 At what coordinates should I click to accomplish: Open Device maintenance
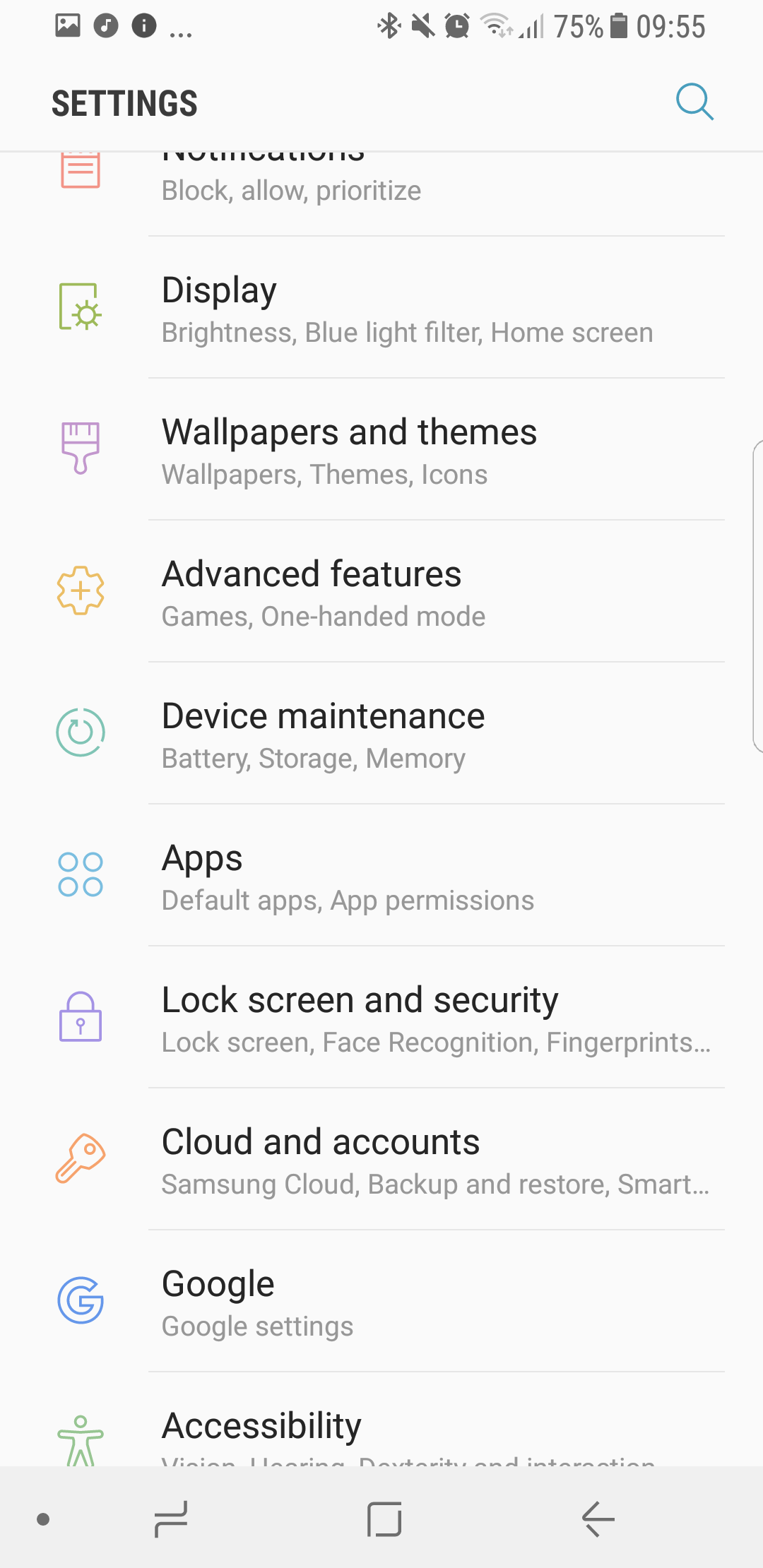coord(381,734)
